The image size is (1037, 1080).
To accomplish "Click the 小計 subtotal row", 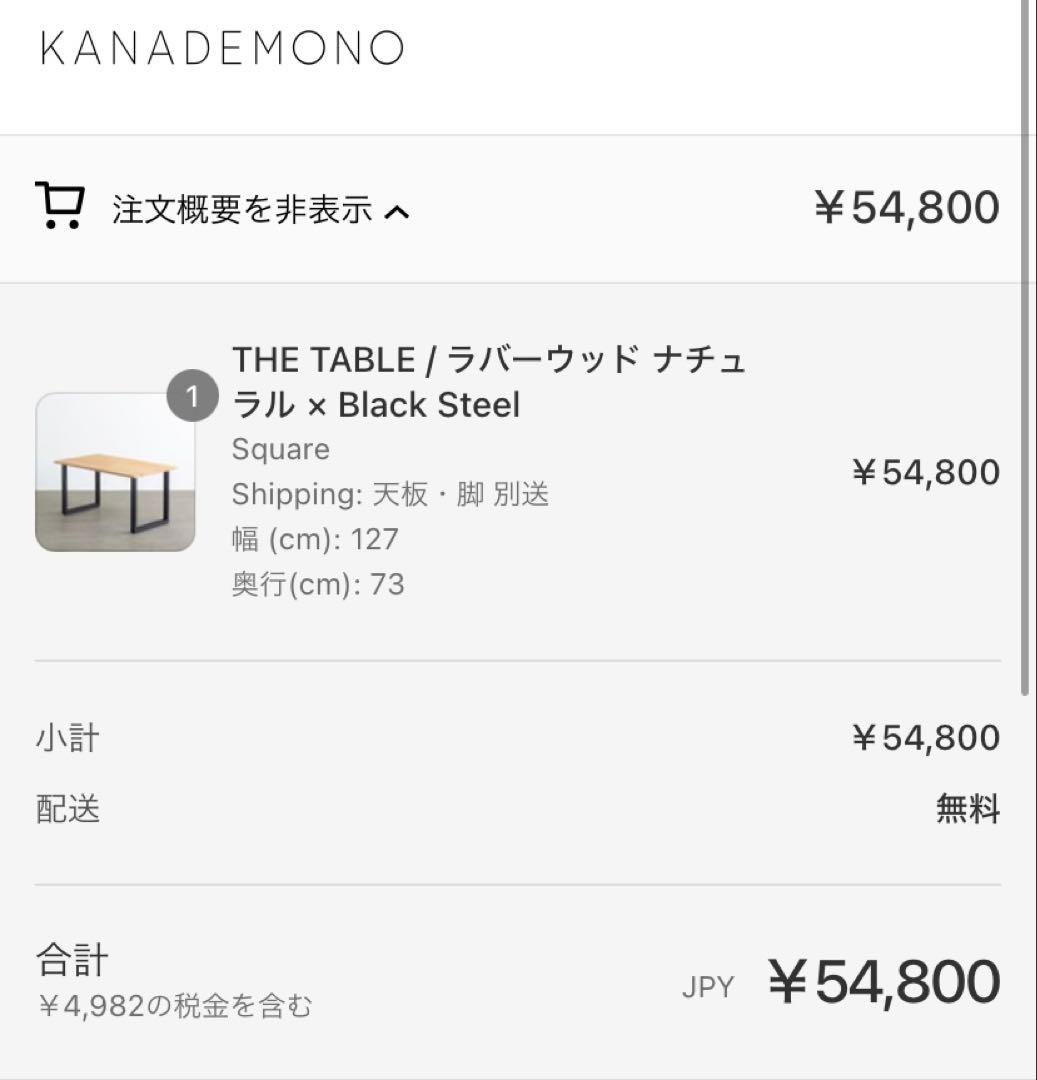I will (x=66, y=737).
